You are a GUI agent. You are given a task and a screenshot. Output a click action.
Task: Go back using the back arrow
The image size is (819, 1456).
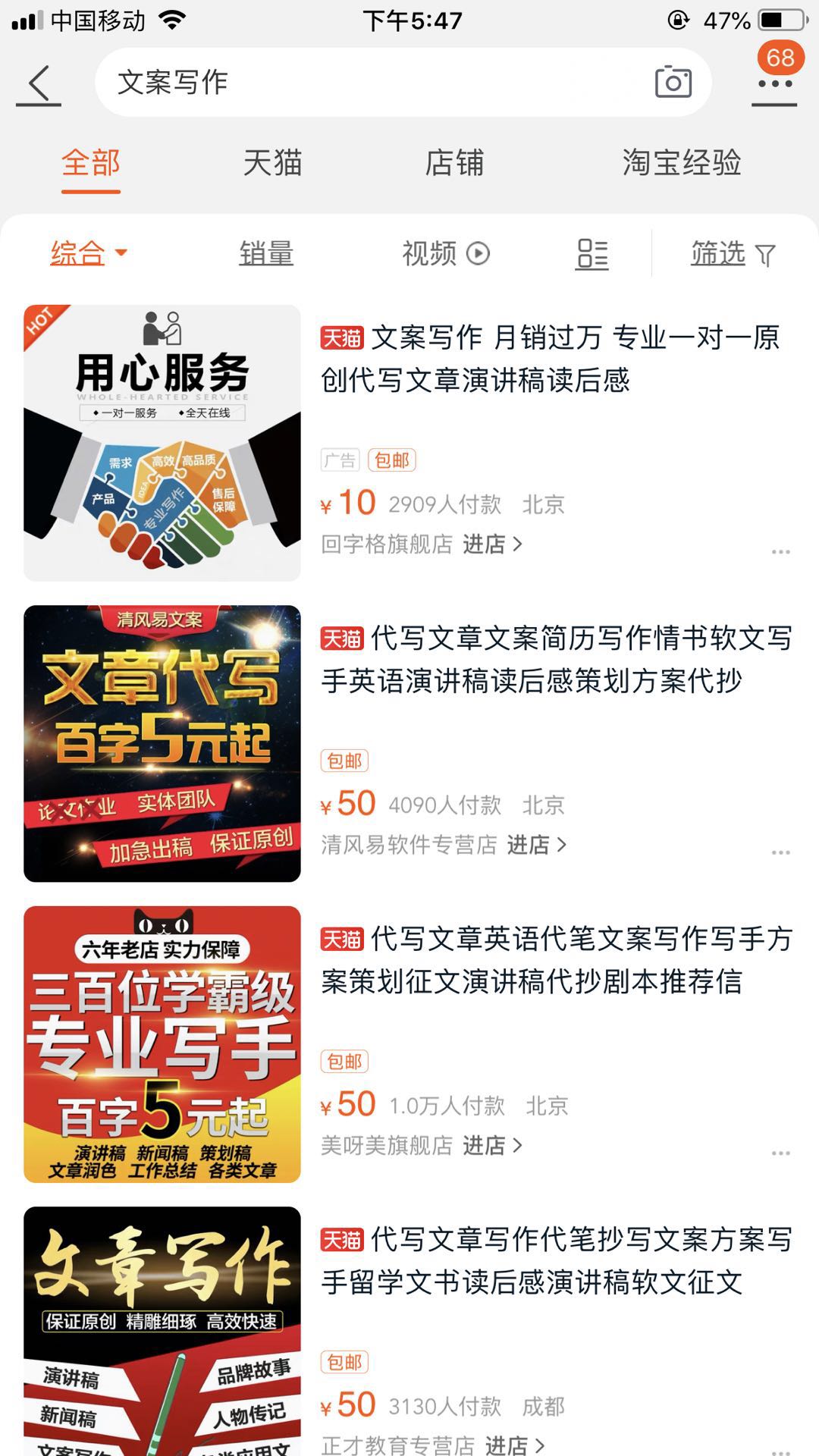coord(38,83)
